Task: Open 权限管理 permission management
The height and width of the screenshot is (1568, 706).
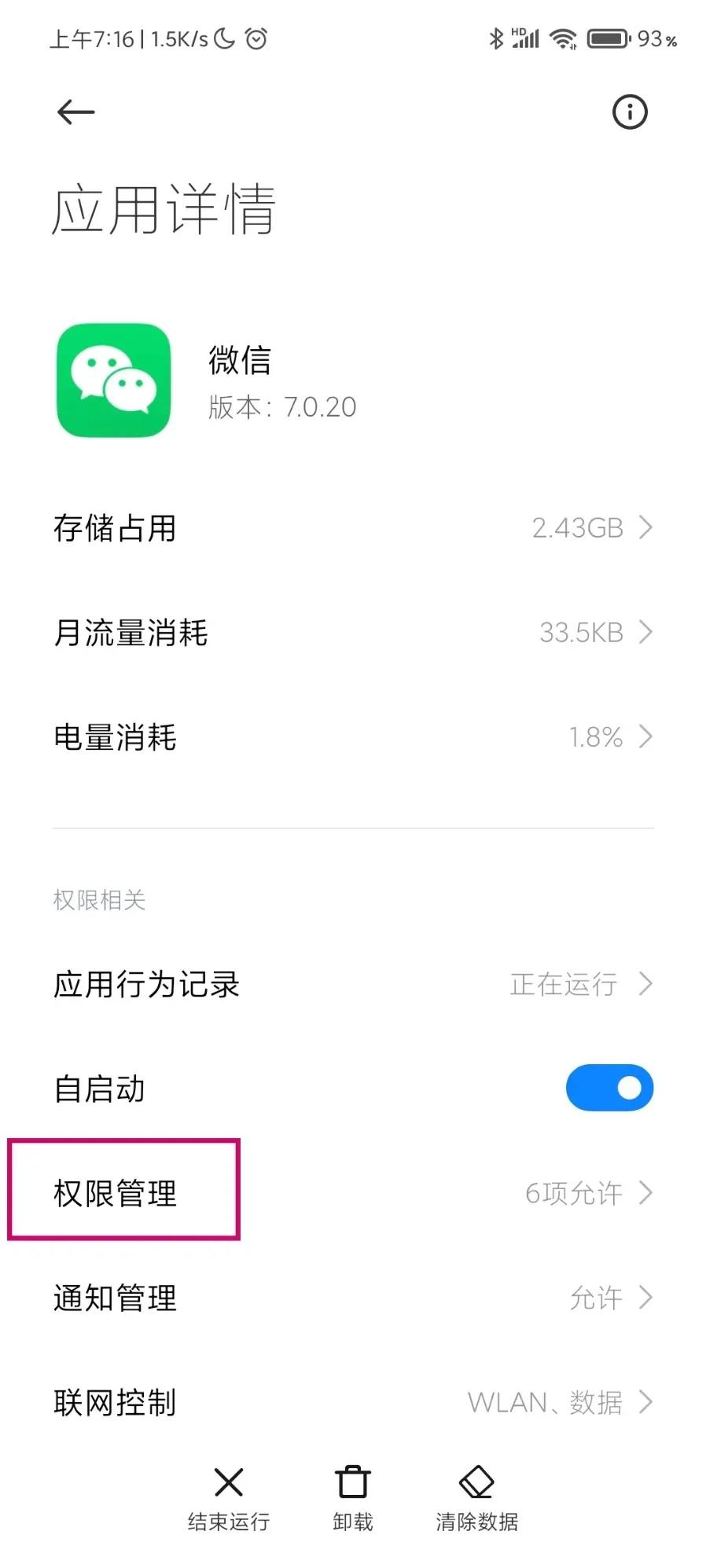Action: pyautogui.click(x=354, y=1193)
